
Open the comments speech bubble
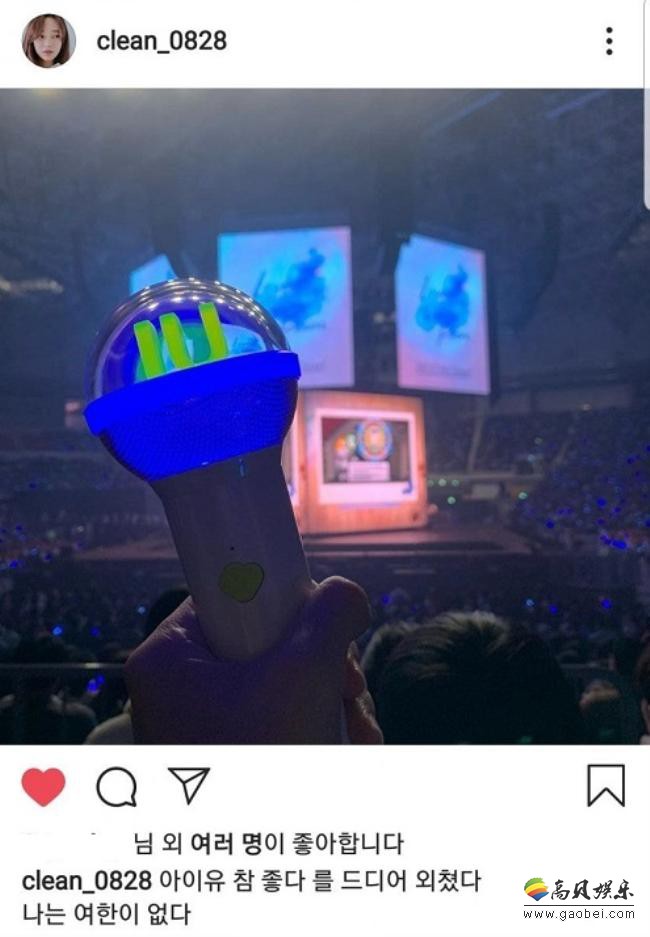116,787
